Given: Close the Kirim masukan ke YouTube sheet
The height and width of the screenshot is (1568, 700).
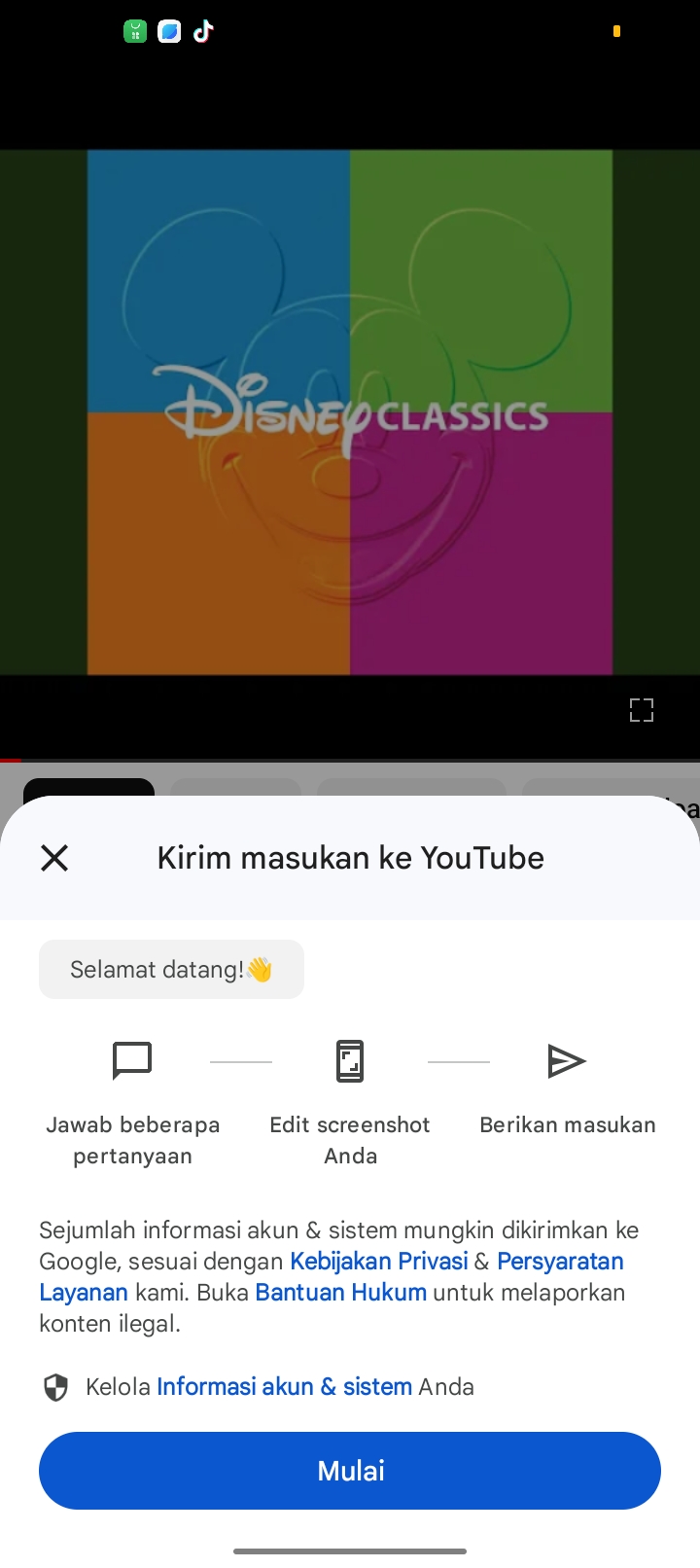Looking at the screenshot, I should (x=54, y=858).
